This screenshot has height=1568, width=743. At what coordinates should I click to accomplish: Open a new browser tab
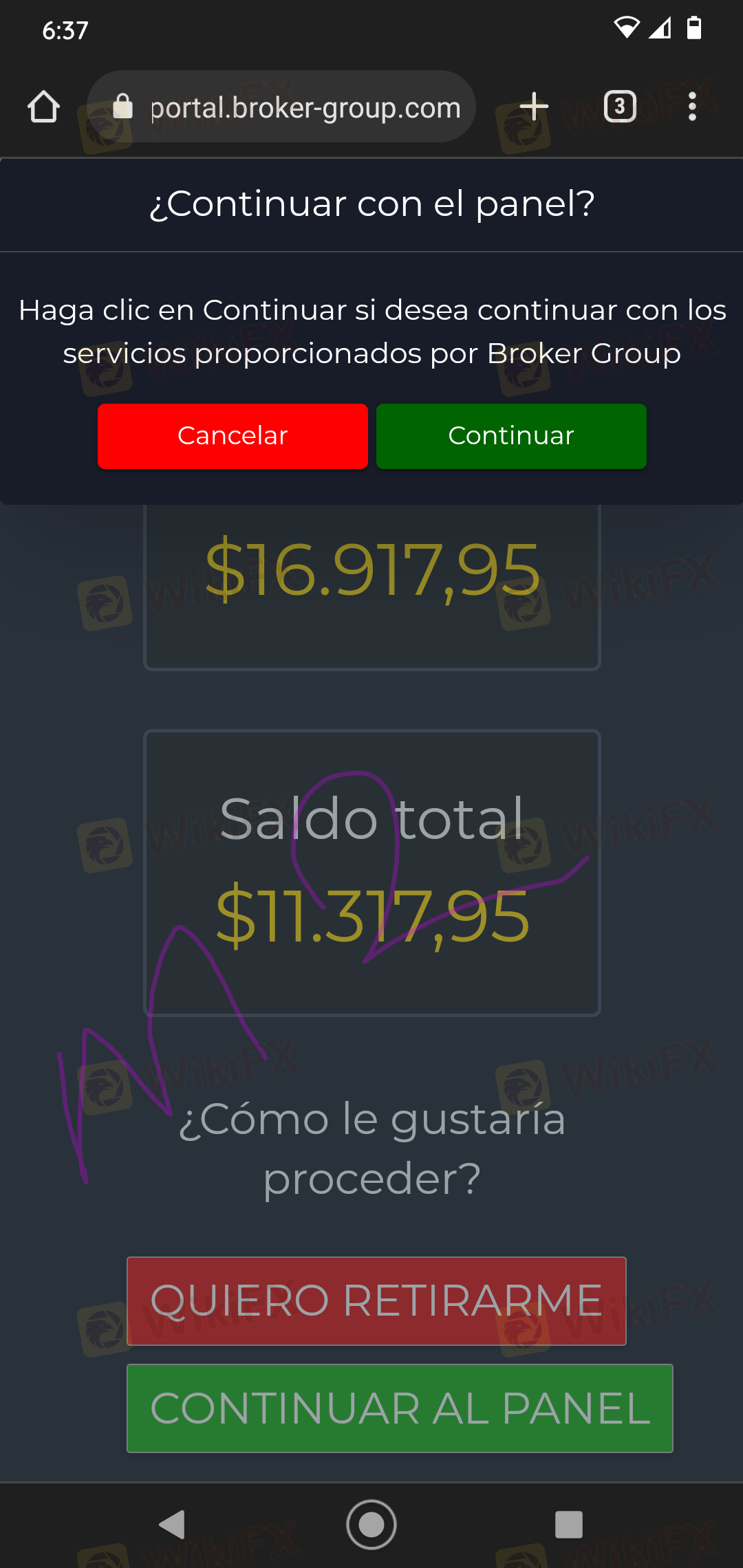click(534, 107)
